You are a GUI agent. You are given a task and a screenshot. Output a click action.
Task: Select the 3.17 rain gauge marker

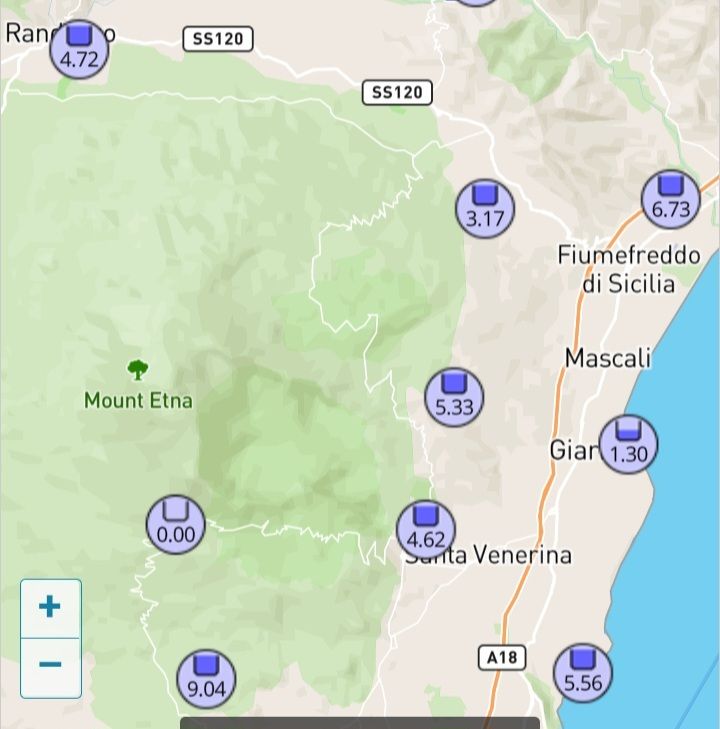tap(485, 209)
